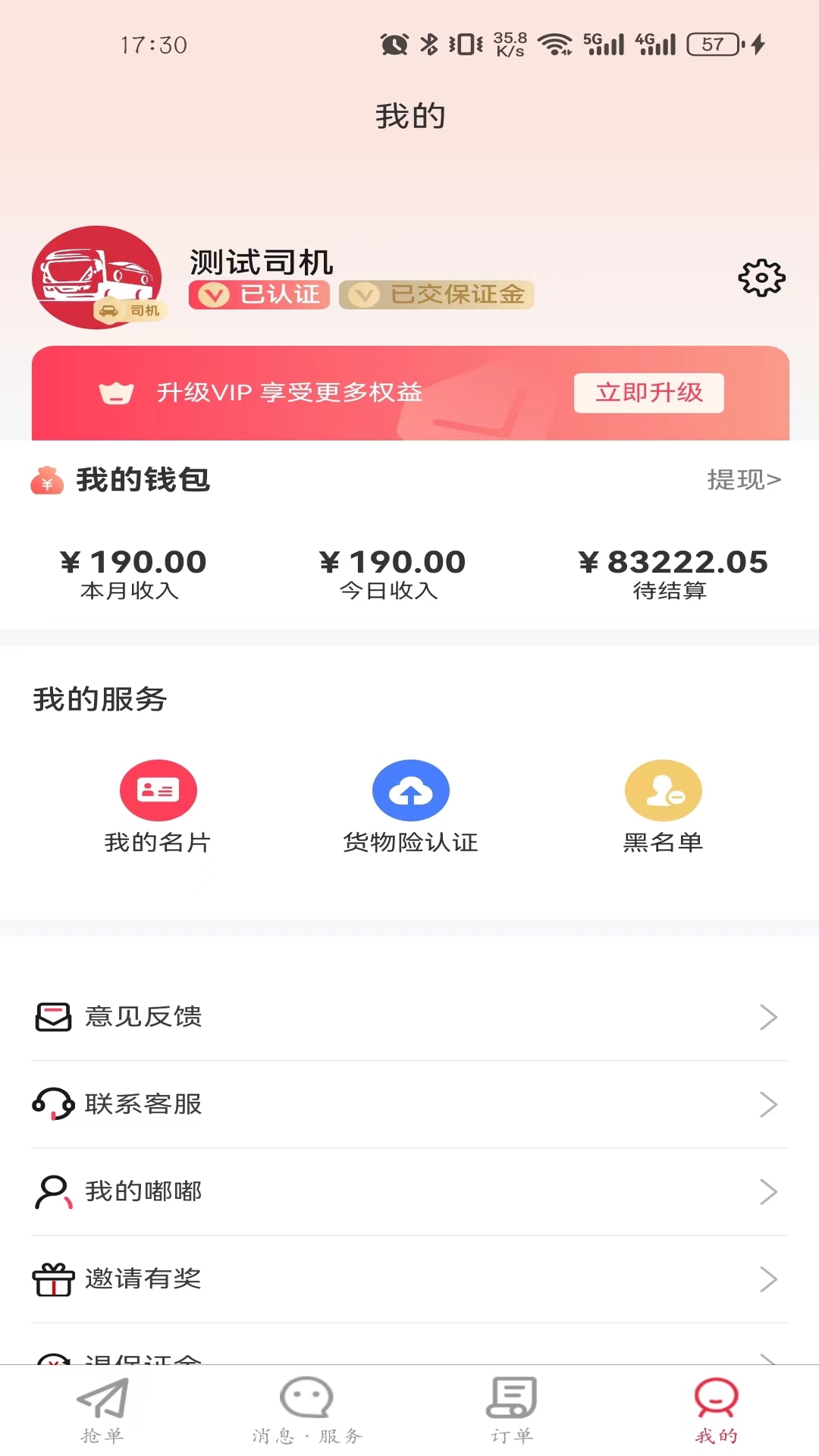The image size is (819, 1456).
Task: Click the 我的钱包 wallet icon
Action: coord(47,480)
